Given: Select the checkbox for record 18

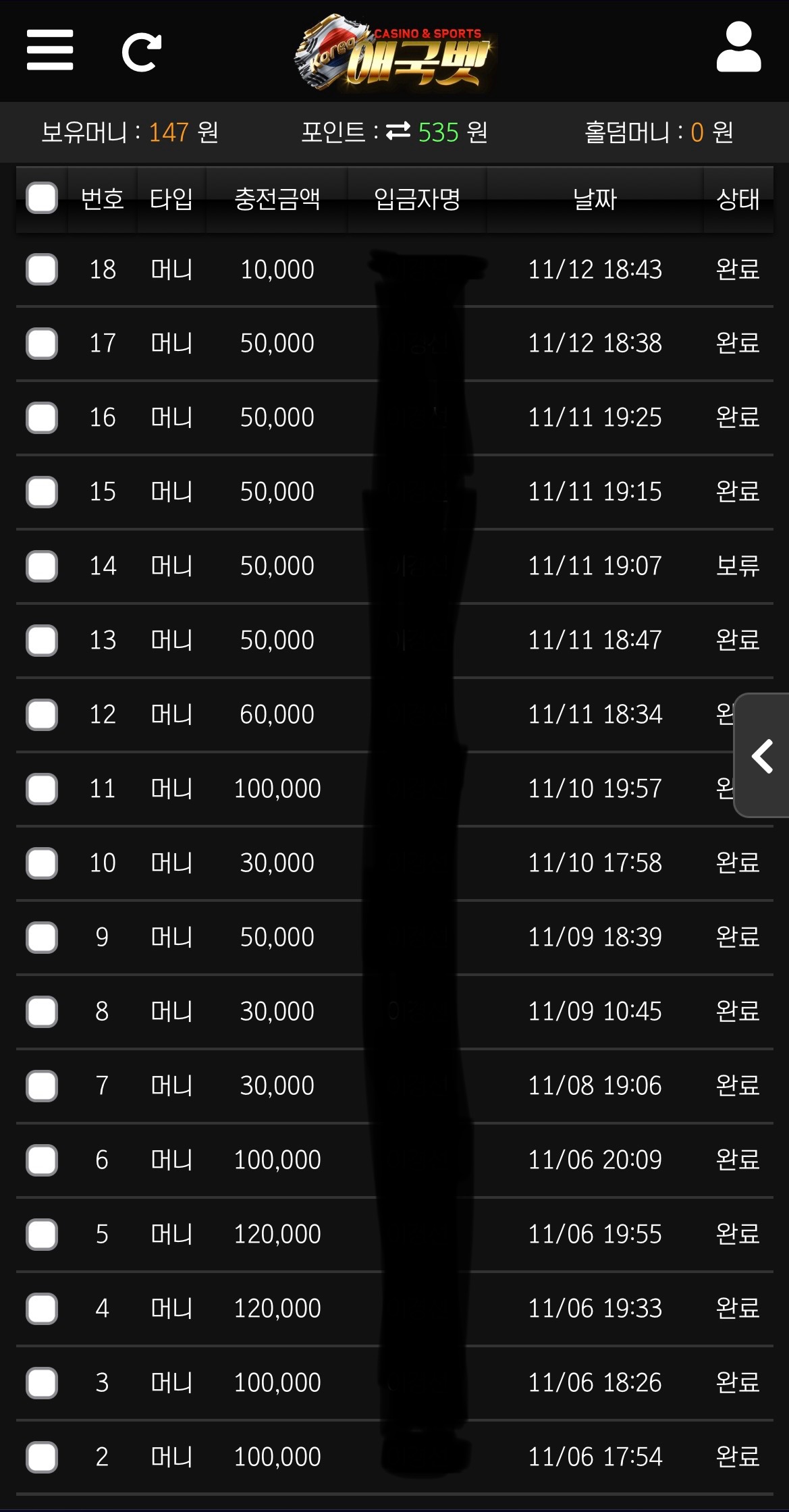Looking at the screenshot, I should click(42, 269).
